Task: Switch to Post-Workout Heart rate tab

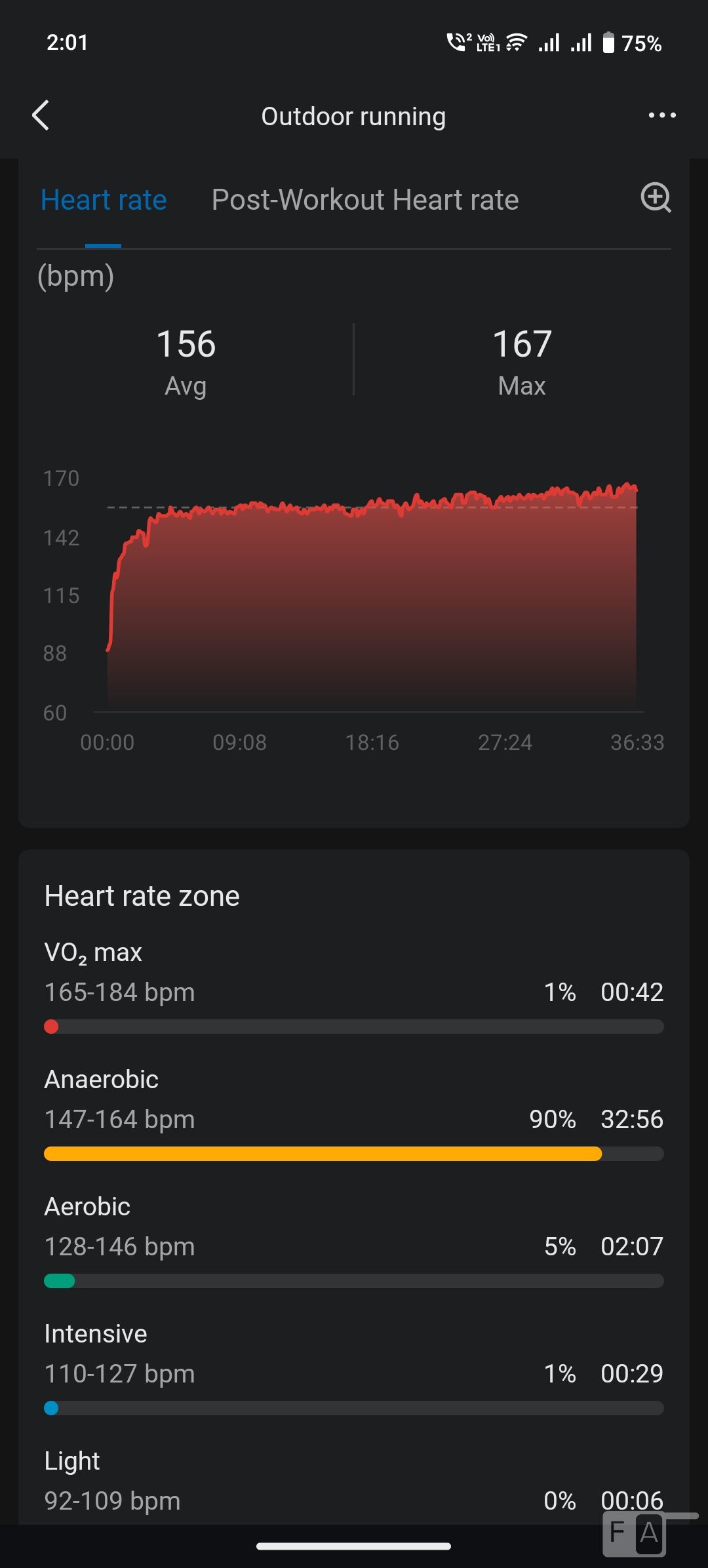Action: 365,200
